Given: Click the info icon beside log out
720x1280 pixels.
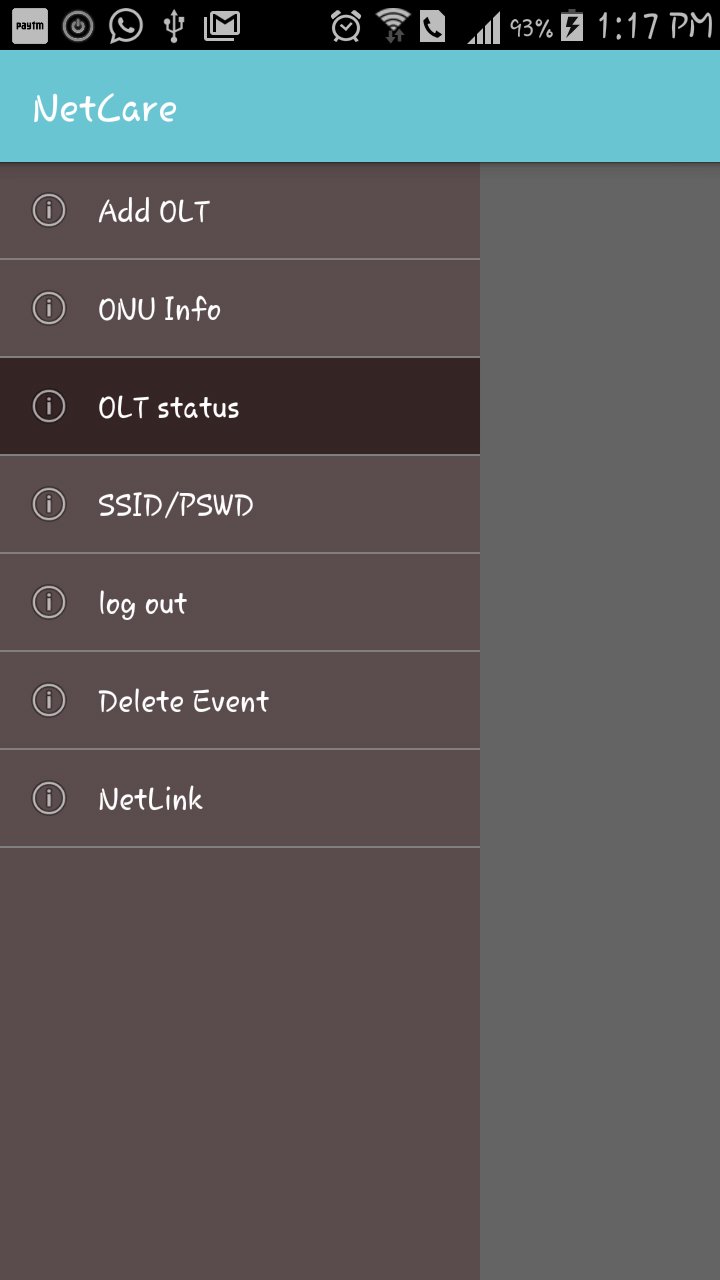Looking at the screenshot, I should [x=48, y=602].
